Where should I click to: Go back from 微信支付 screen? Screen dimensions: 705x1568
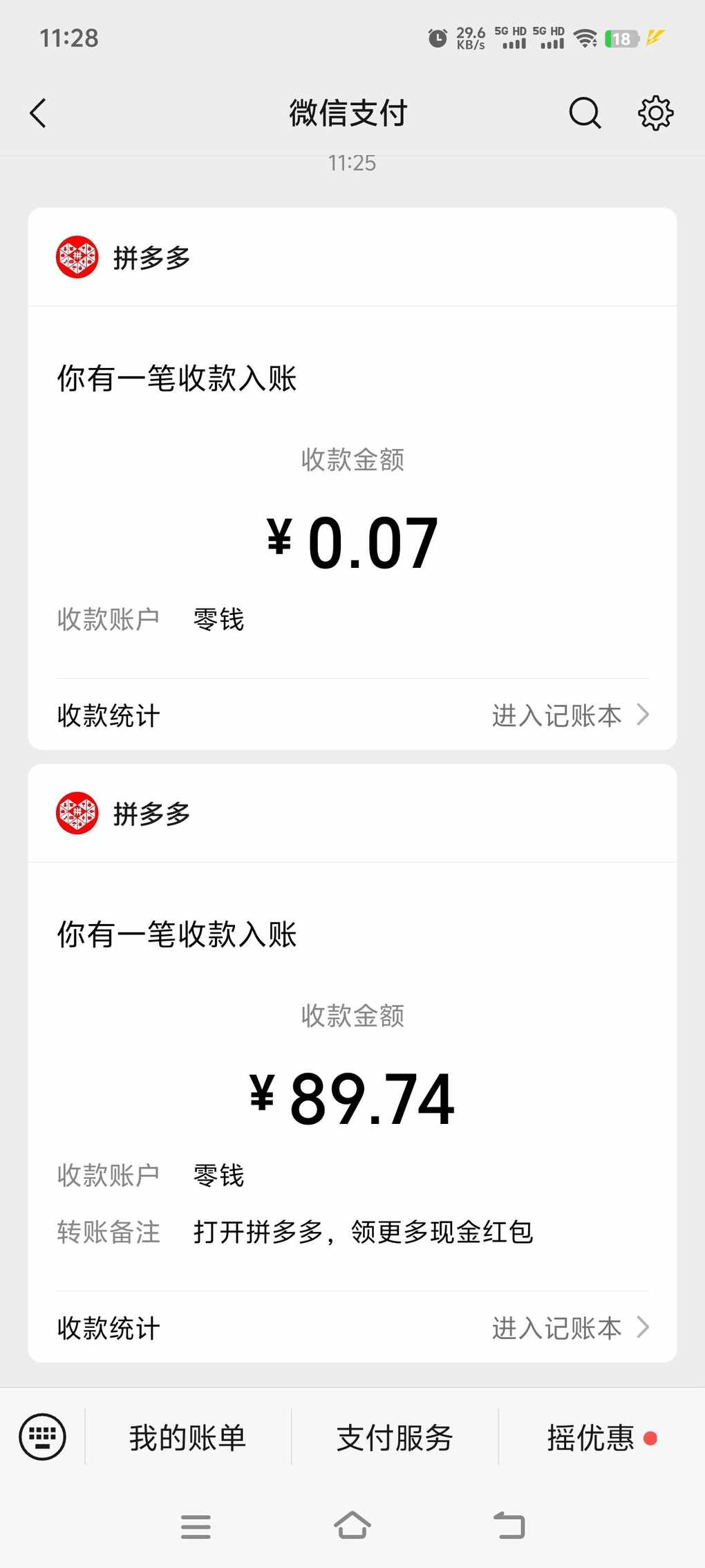(39, 113)
